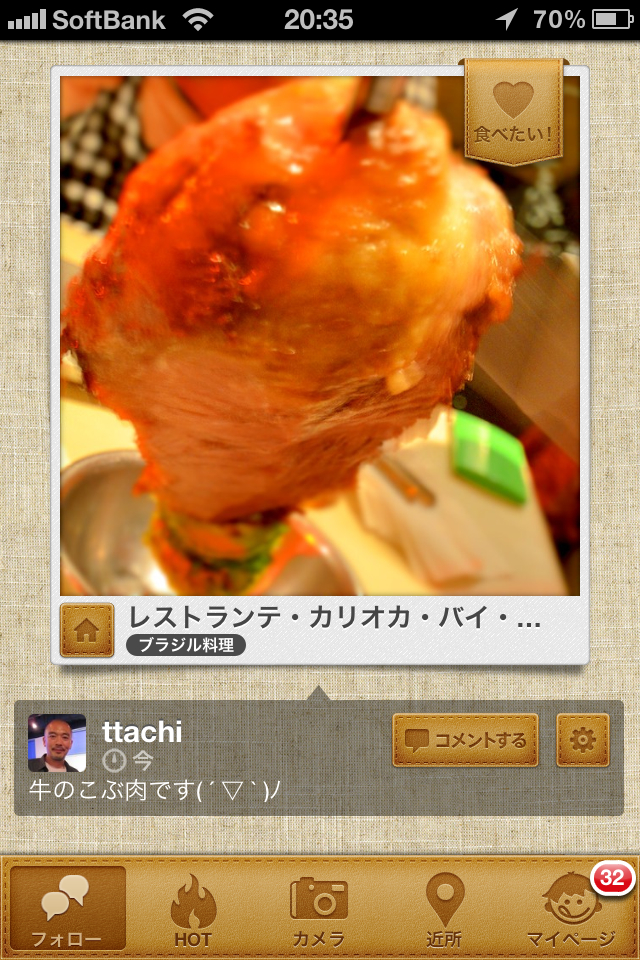Tap the コメントする button
This screenshot has width=640, height=960.
(x=466, y=740)
